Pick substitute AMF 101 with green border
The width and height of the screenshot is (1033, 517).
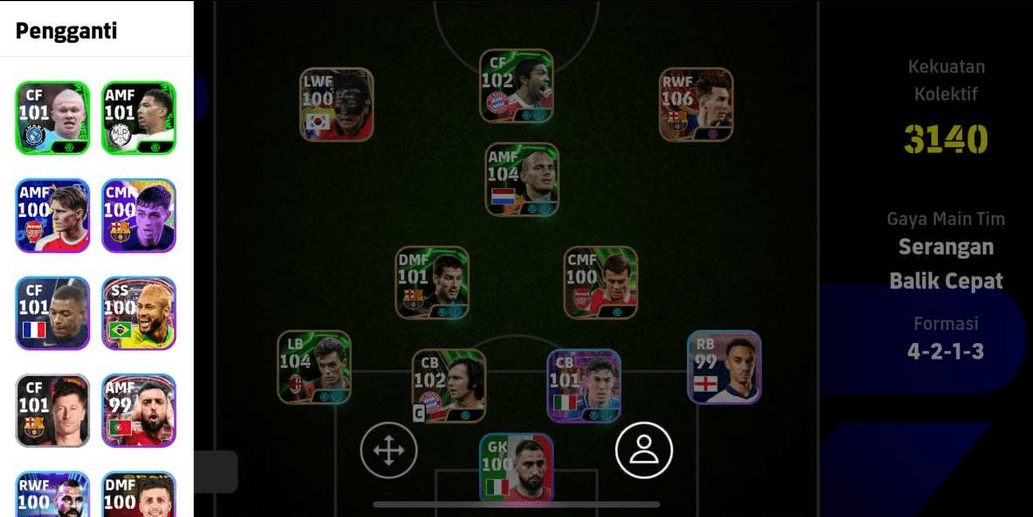(x=139, y=118)
